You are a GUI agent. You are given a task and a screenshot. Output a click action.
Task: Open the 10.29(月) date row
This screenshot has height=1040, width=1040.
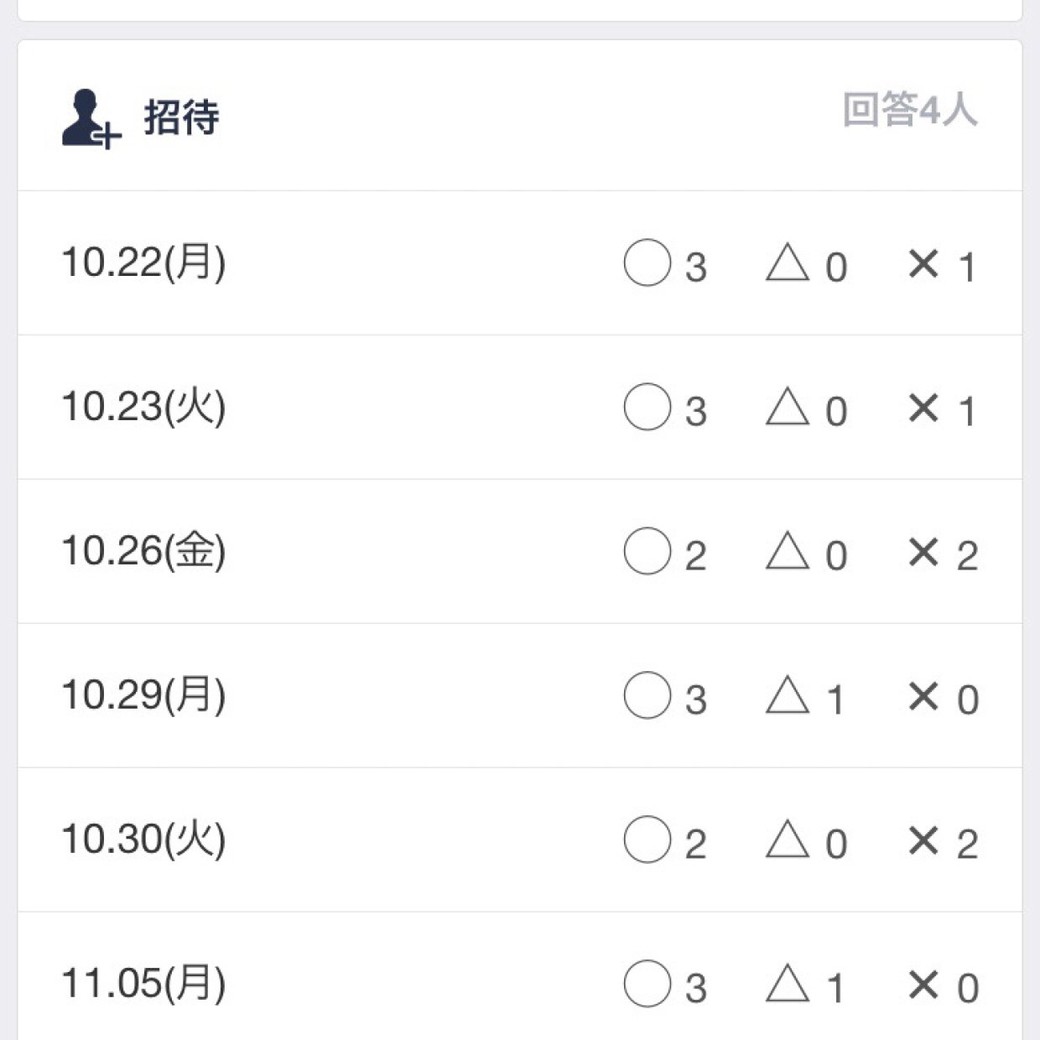coord(519,696)
